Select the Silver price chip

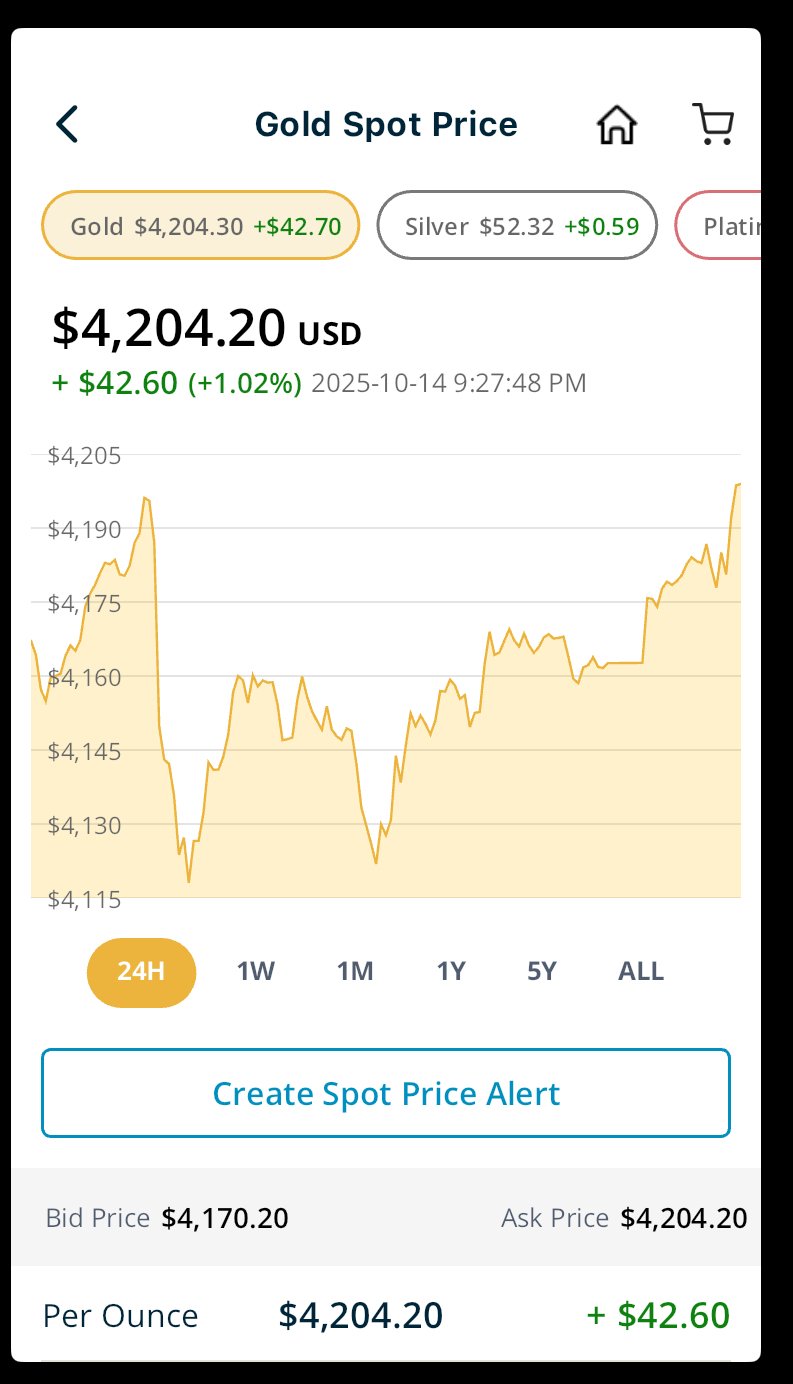click(x=517, y=225)
